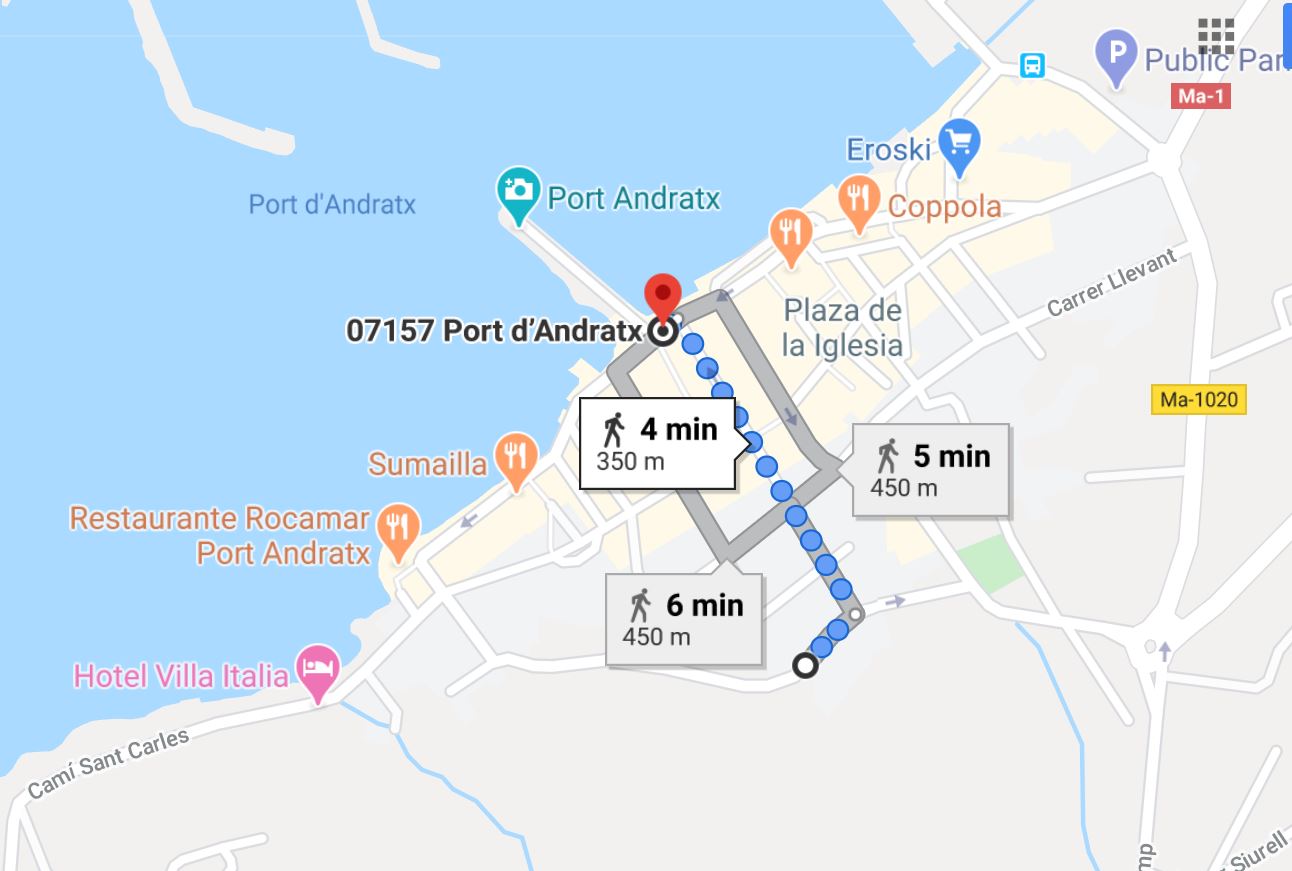Tap the red destination pin
Viewport: 1292px width, 871px height.
(x=662, y=296)
